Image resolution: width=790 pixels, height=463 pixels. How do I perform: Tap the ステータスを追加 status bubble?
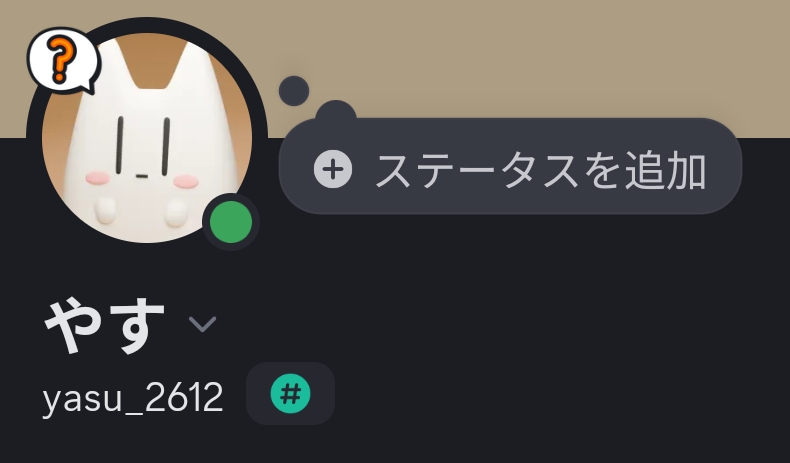(x=510, y=168)
